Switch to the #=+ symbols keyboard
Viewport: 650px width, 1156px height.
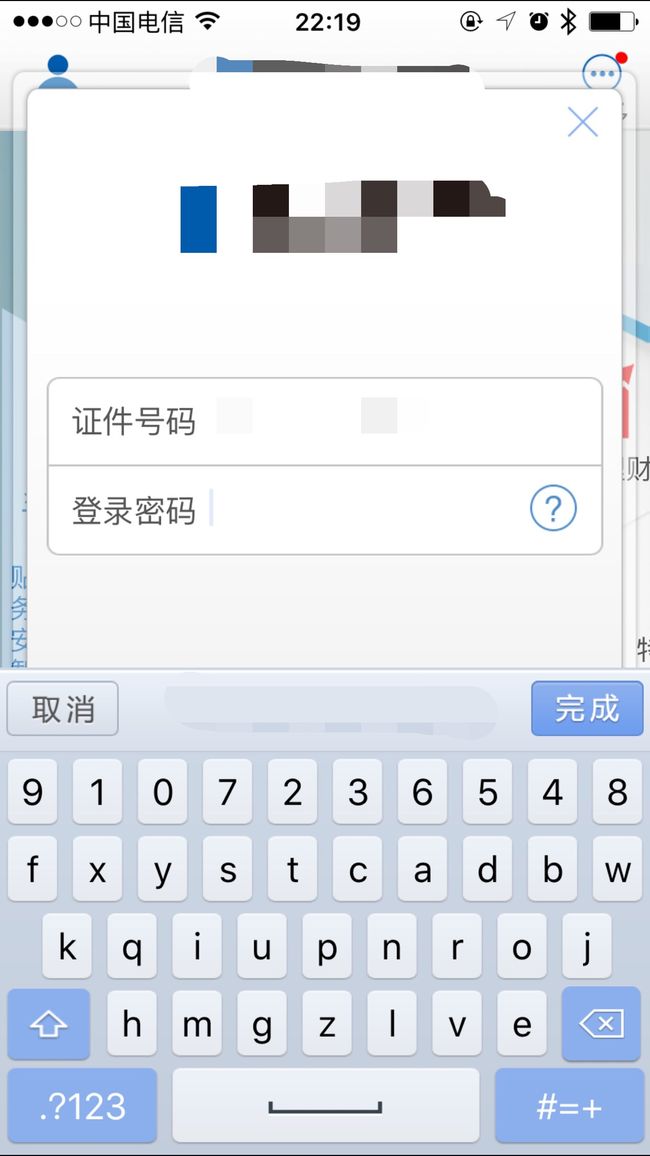click(568, 1106)
